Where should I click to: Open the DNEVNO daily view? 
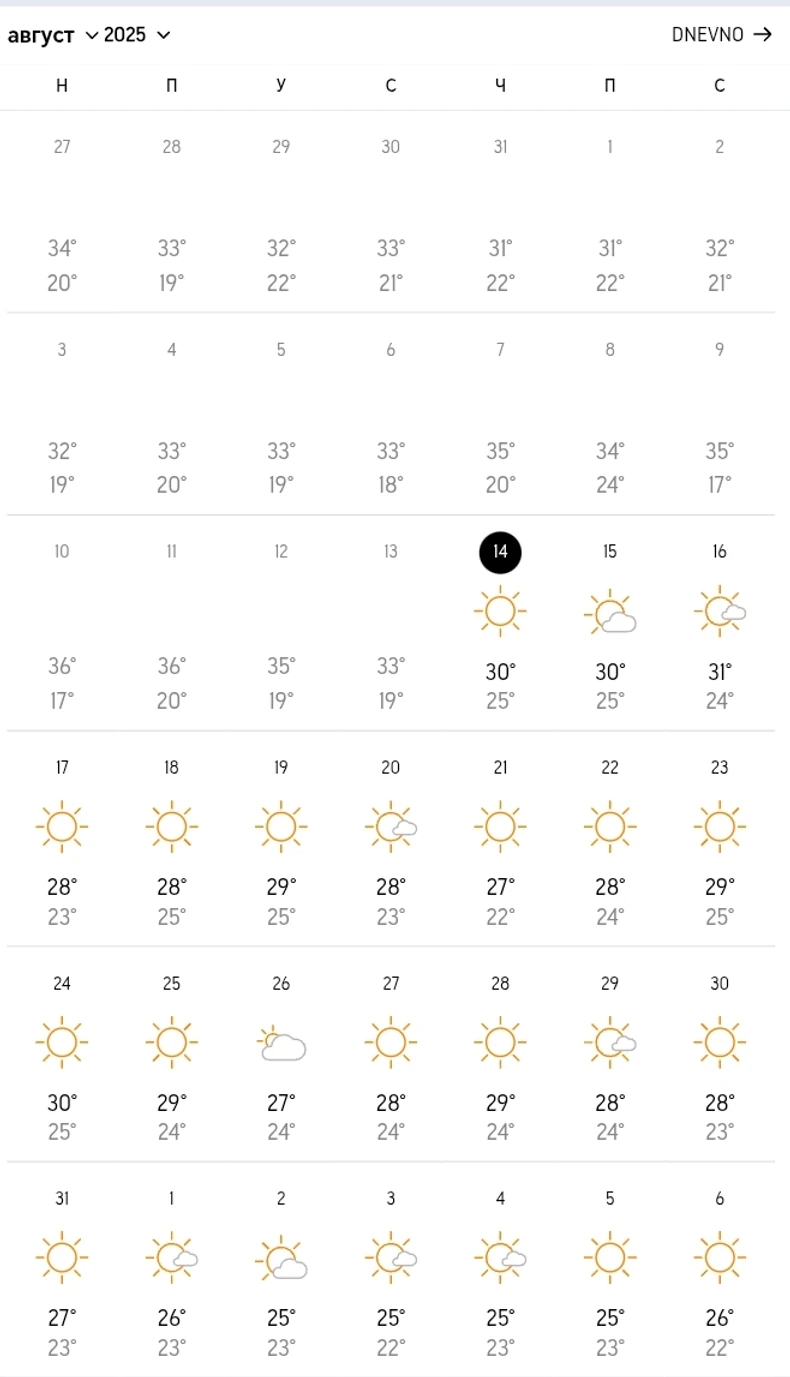click(x=710, y=33)
